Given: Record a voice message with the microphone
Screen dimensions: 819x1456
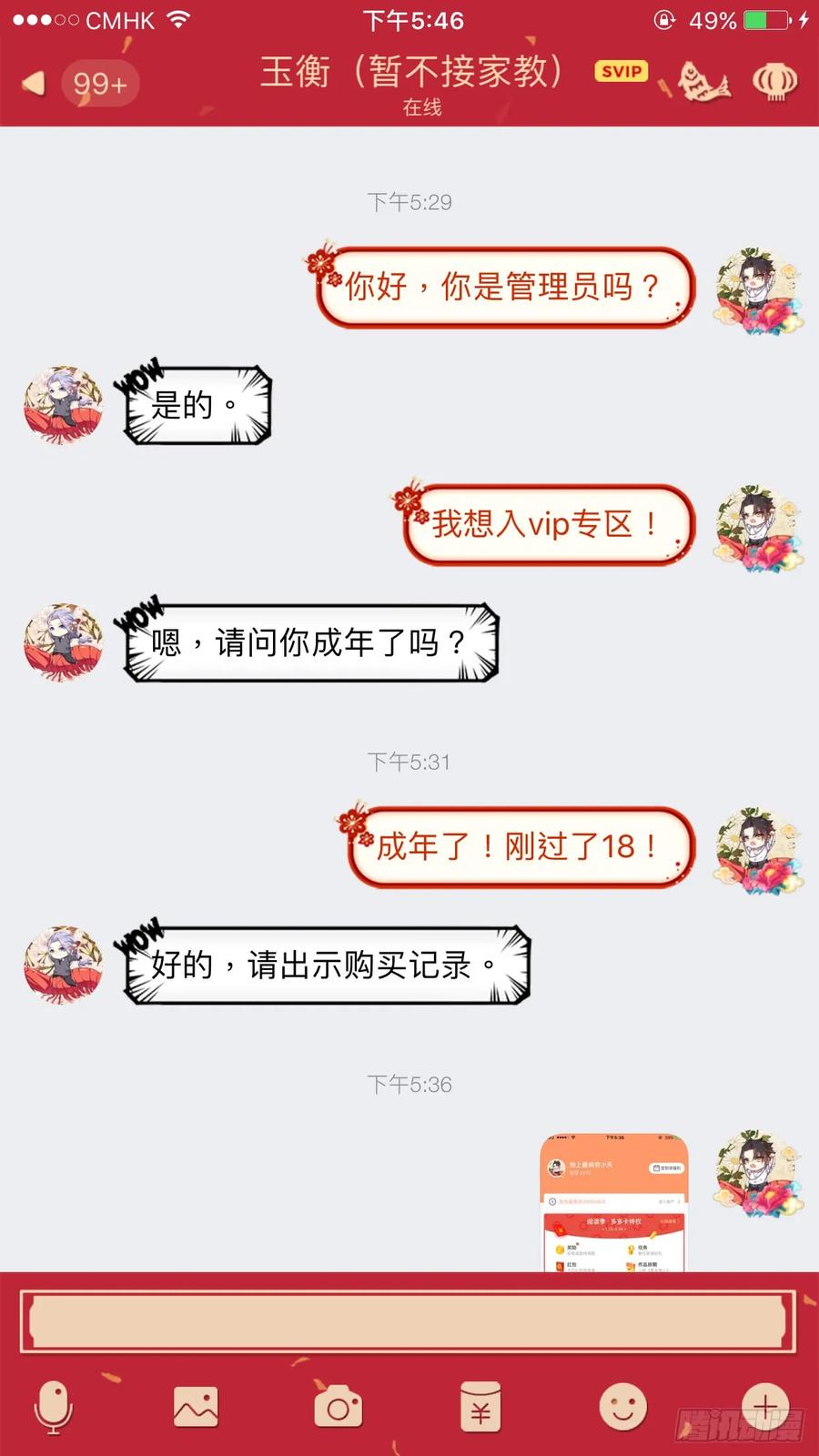Looking at the screenshot, I should tap(54, 1408).
